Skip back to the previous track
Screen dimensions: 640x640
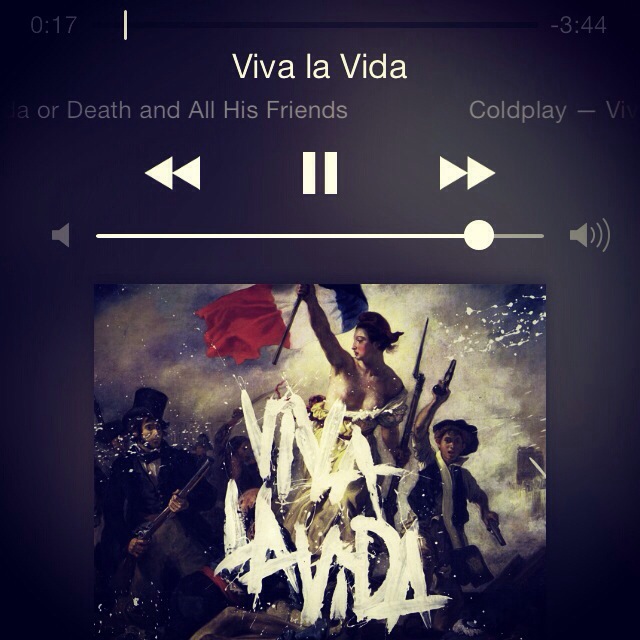tap(173, 173)
